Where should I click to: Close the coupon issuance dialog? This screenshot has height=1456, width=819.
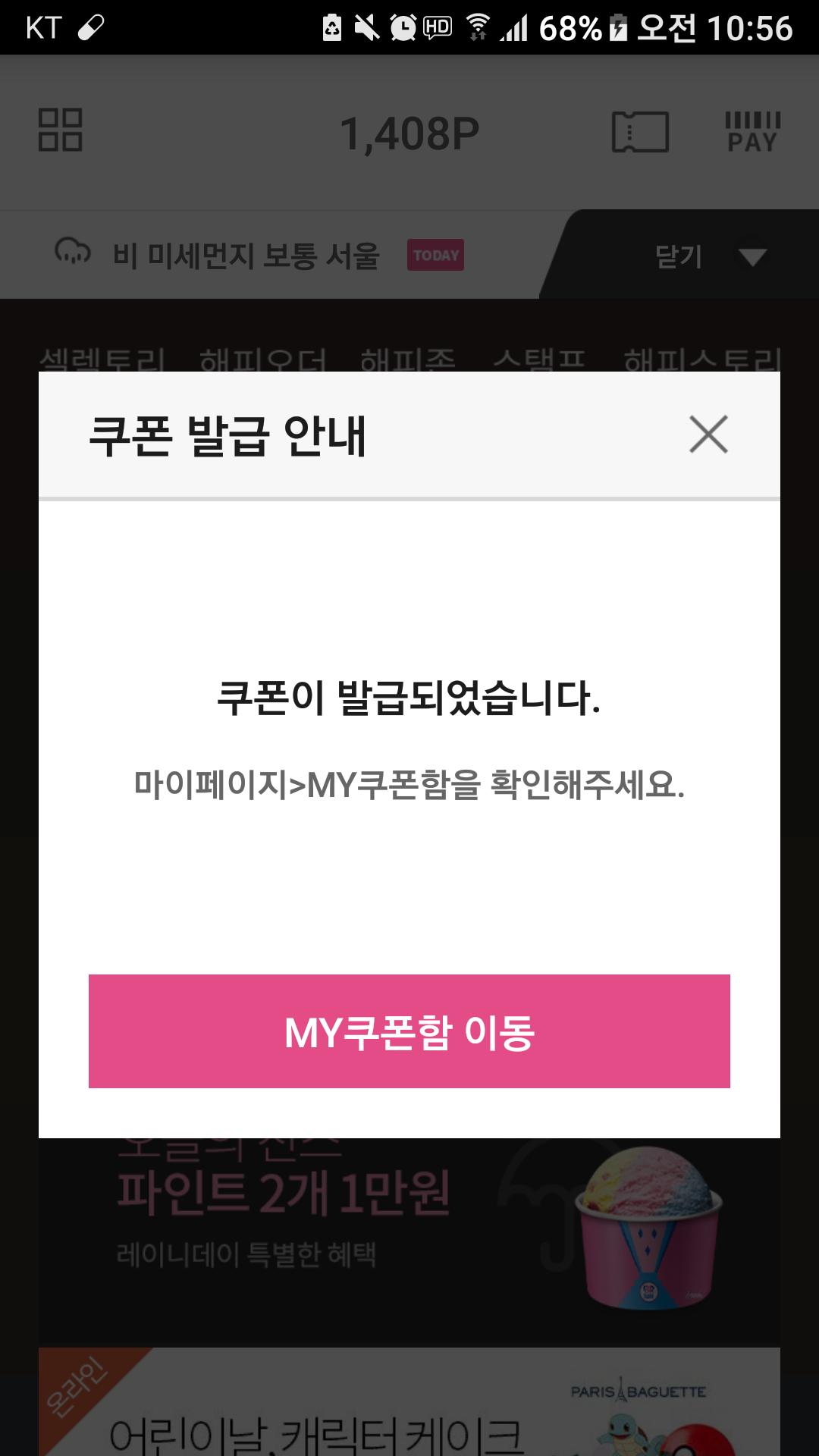[708, 435]
